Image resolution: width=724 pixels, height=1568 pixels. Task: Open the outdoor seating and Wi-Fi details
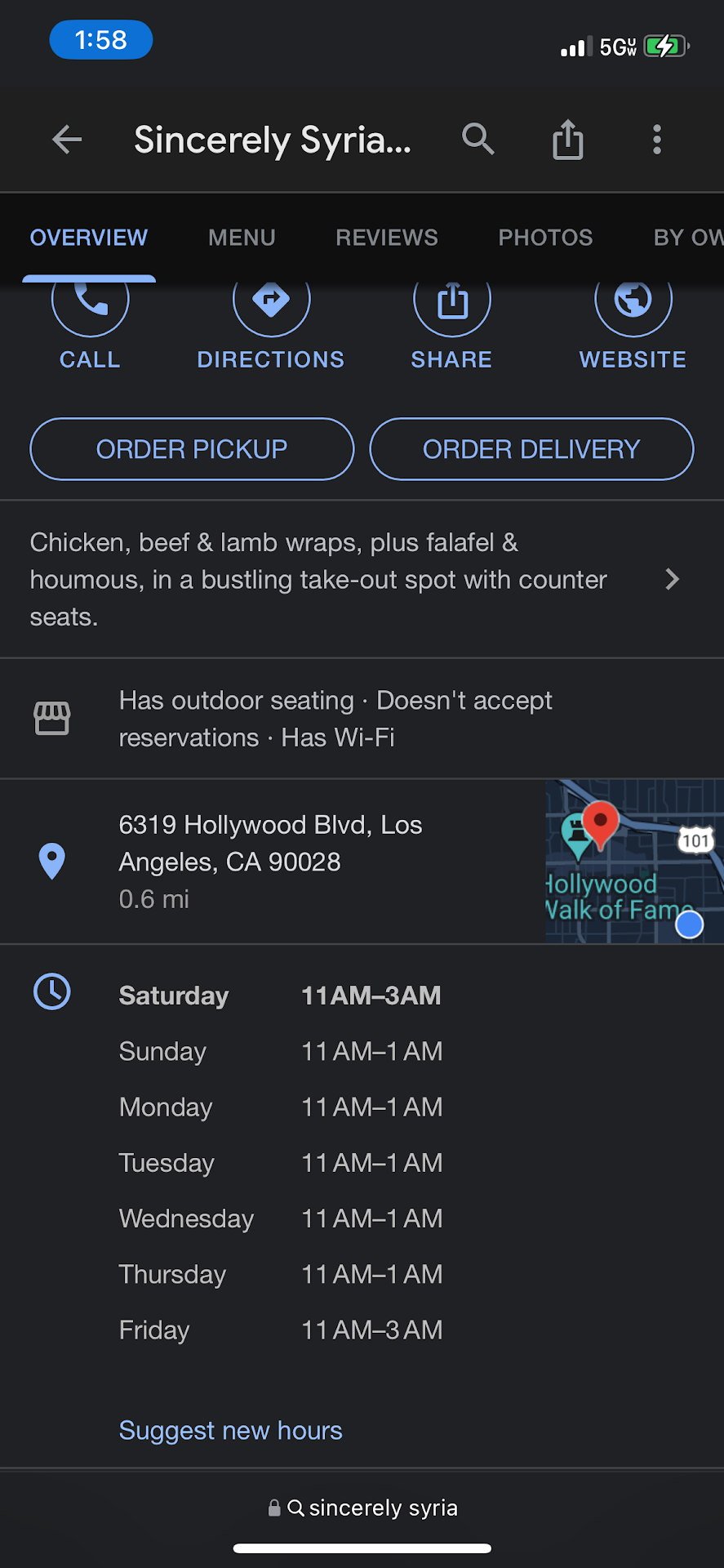tap(335, 719)
